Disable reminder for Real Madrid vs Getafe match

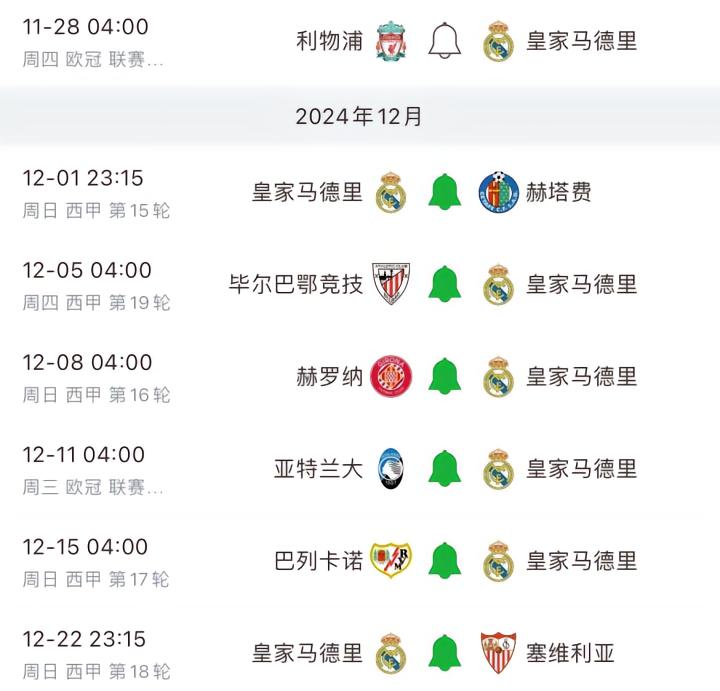pyautogui.click(x=444, y=192)
